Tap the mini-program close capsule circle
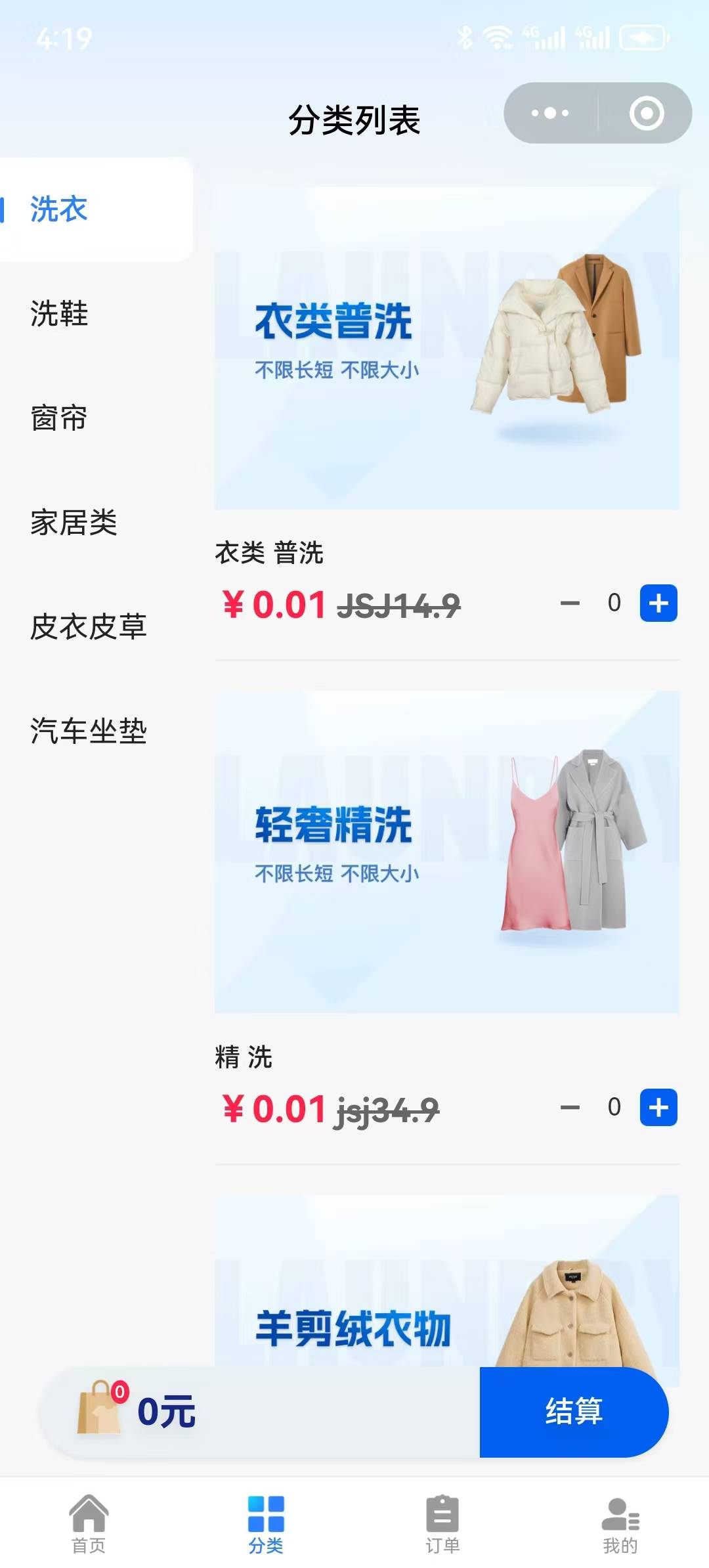 click(x=645, y=113)
